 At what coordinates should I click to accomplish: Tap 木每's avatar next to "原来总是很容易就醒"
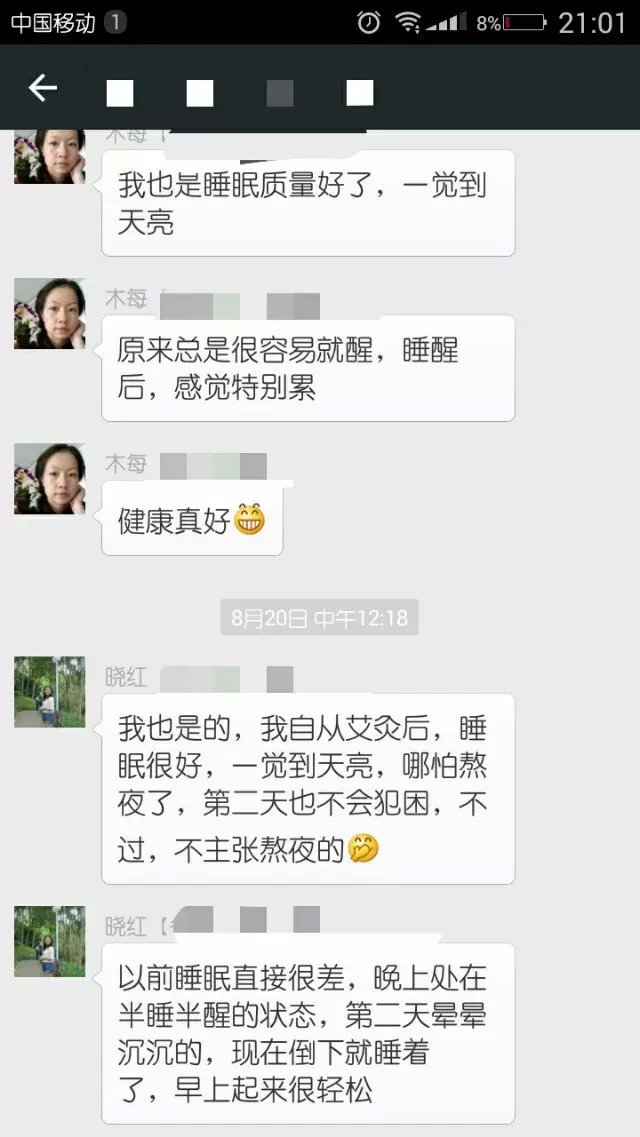pos(49,314)
